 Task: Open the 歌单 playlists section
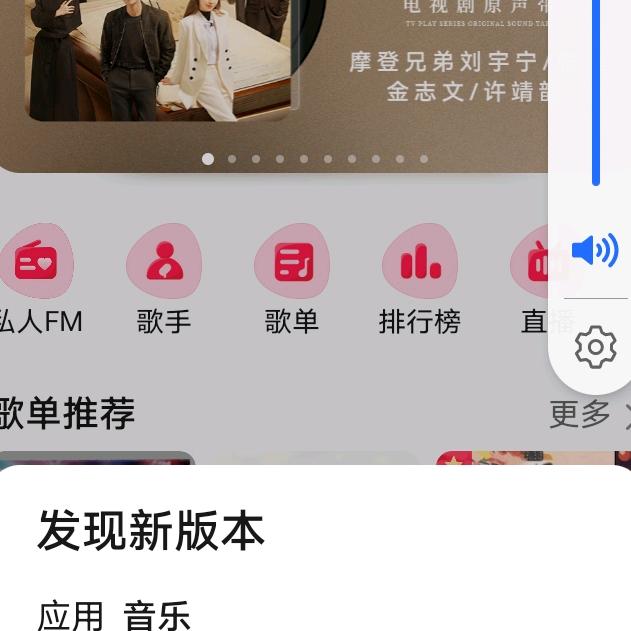[x=292, y=278]
